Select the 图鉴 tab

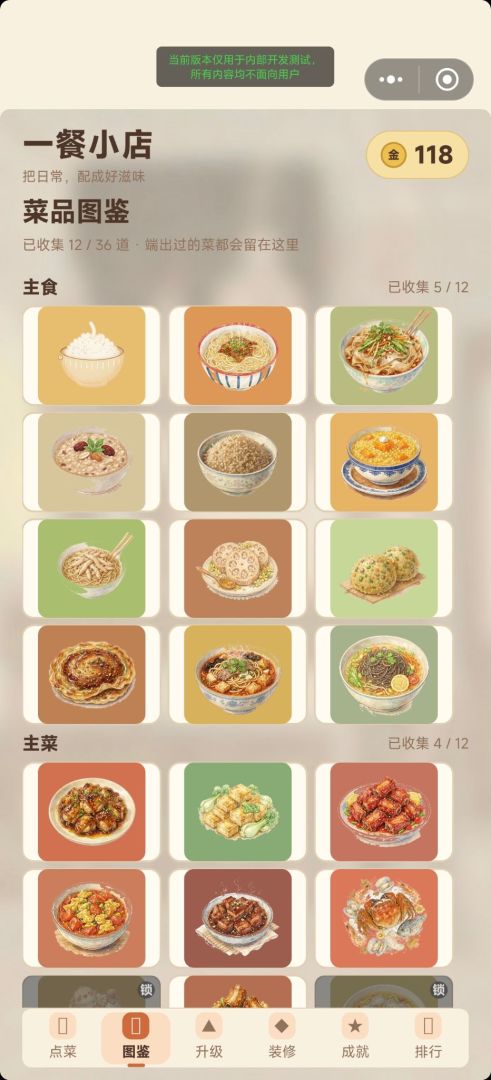pyautogui.click(x=136, y=1035)
